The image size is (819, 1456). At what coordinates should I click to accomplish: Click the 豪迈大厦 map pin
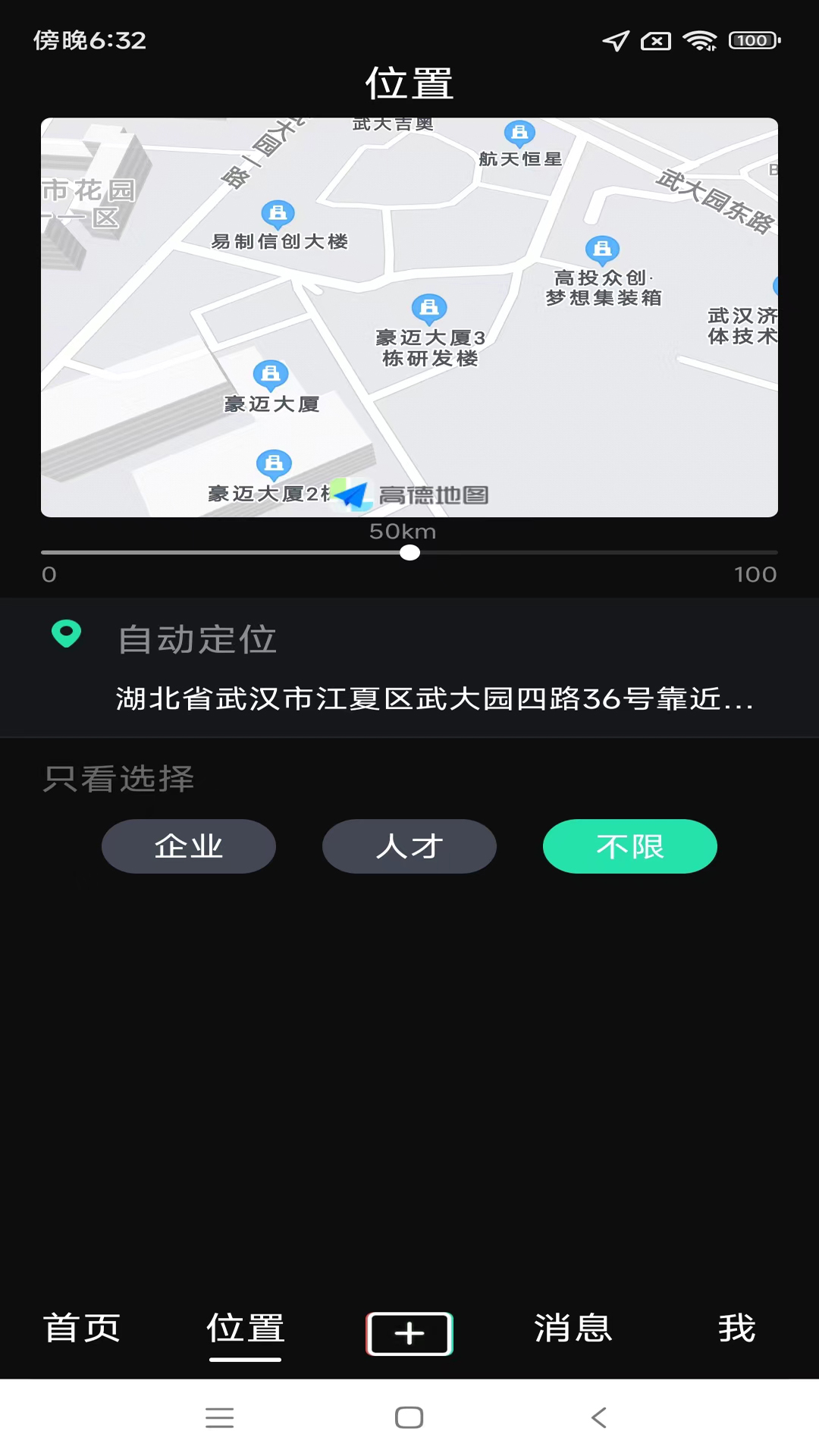(271, 373)
